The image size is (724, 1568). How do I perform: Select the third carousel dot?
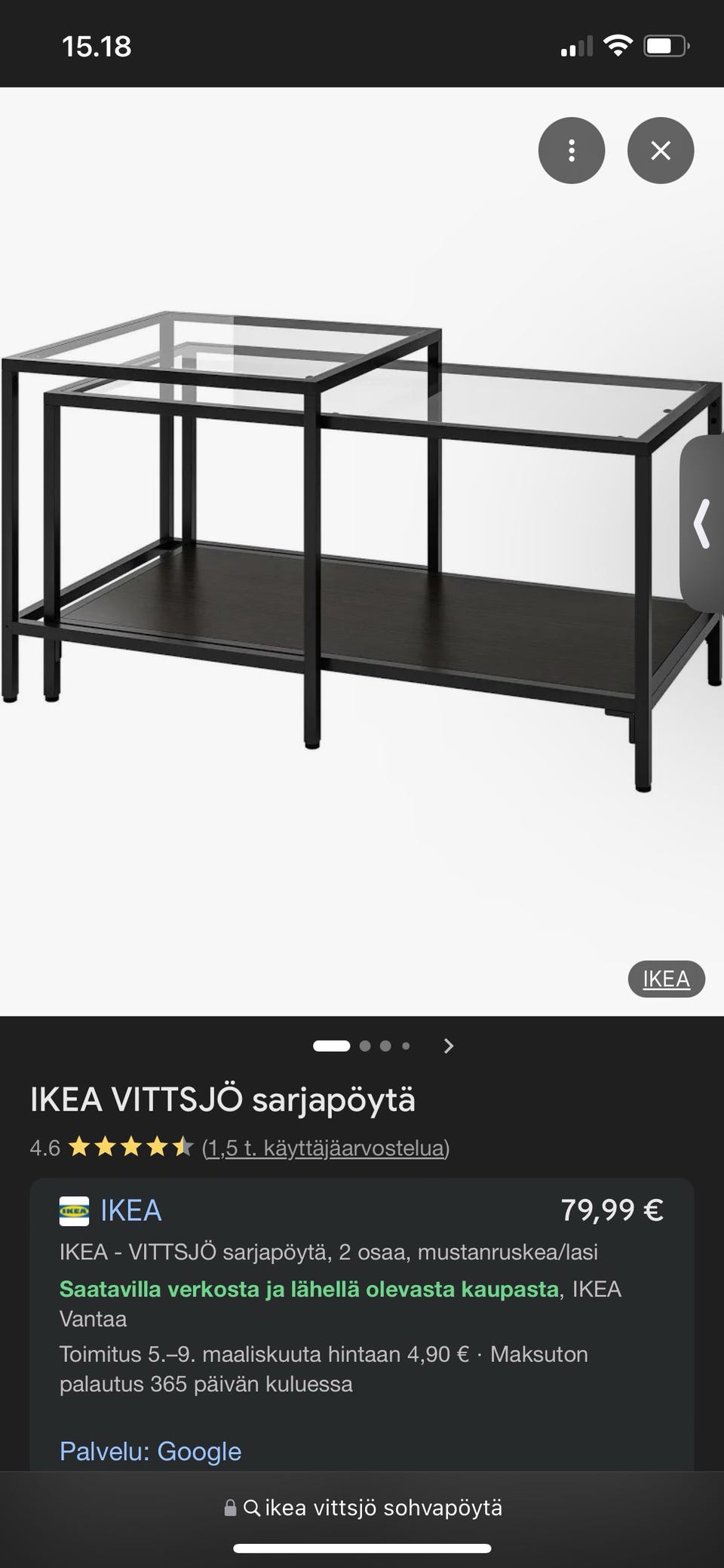click(x=386, y=1046)
